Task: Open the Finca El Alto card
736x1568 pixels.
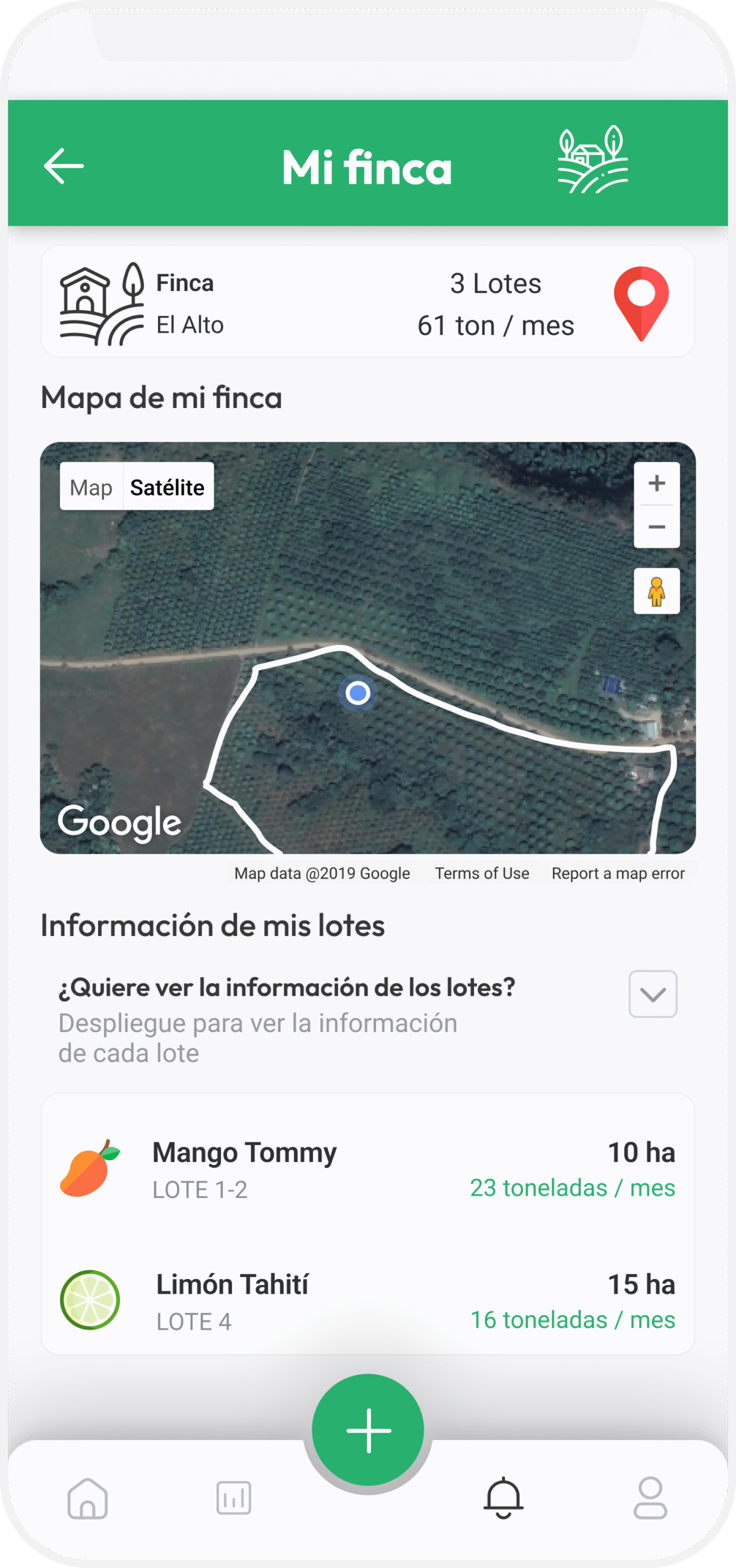Action: coord(367,301)
